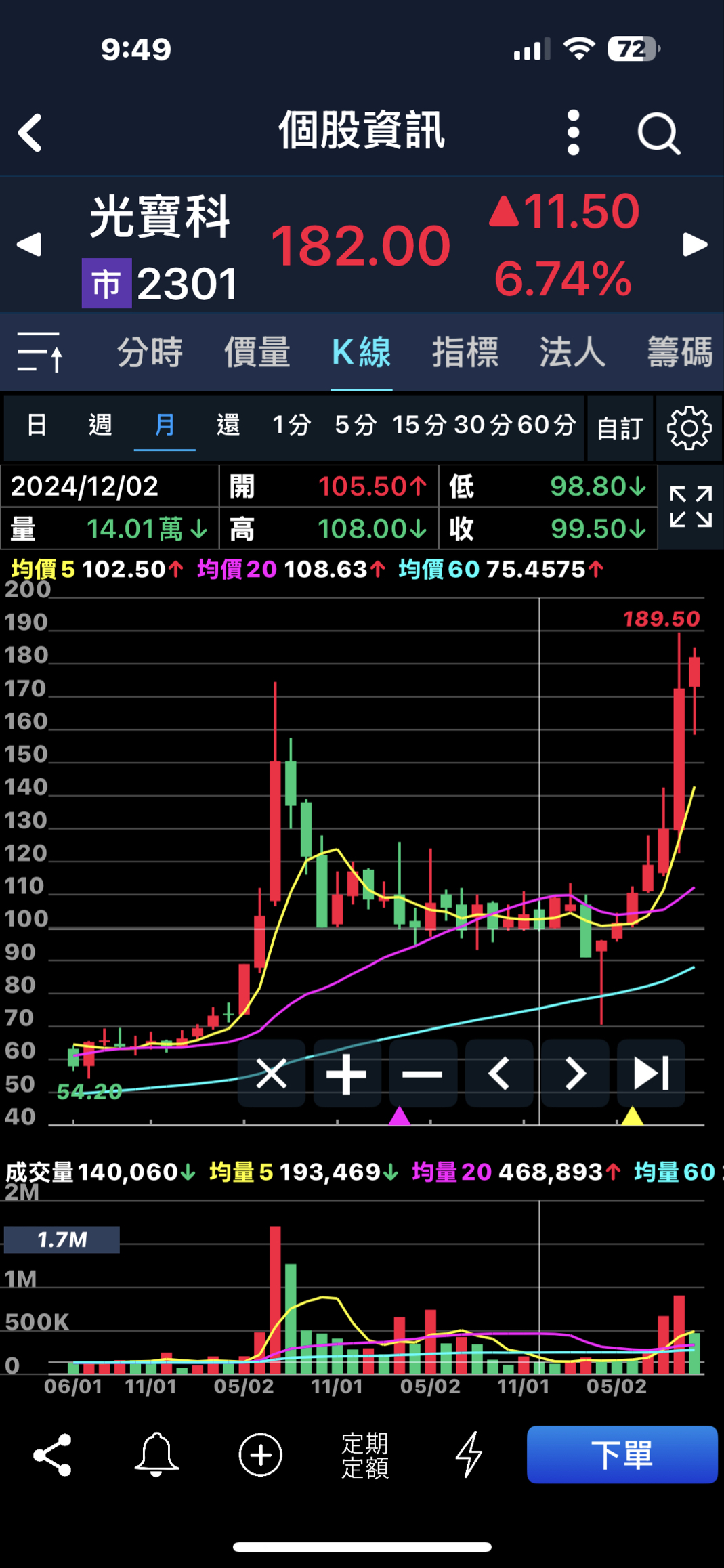724x1568 pixels.
Task: Open the 指標 tab
Action: (465, 352)
